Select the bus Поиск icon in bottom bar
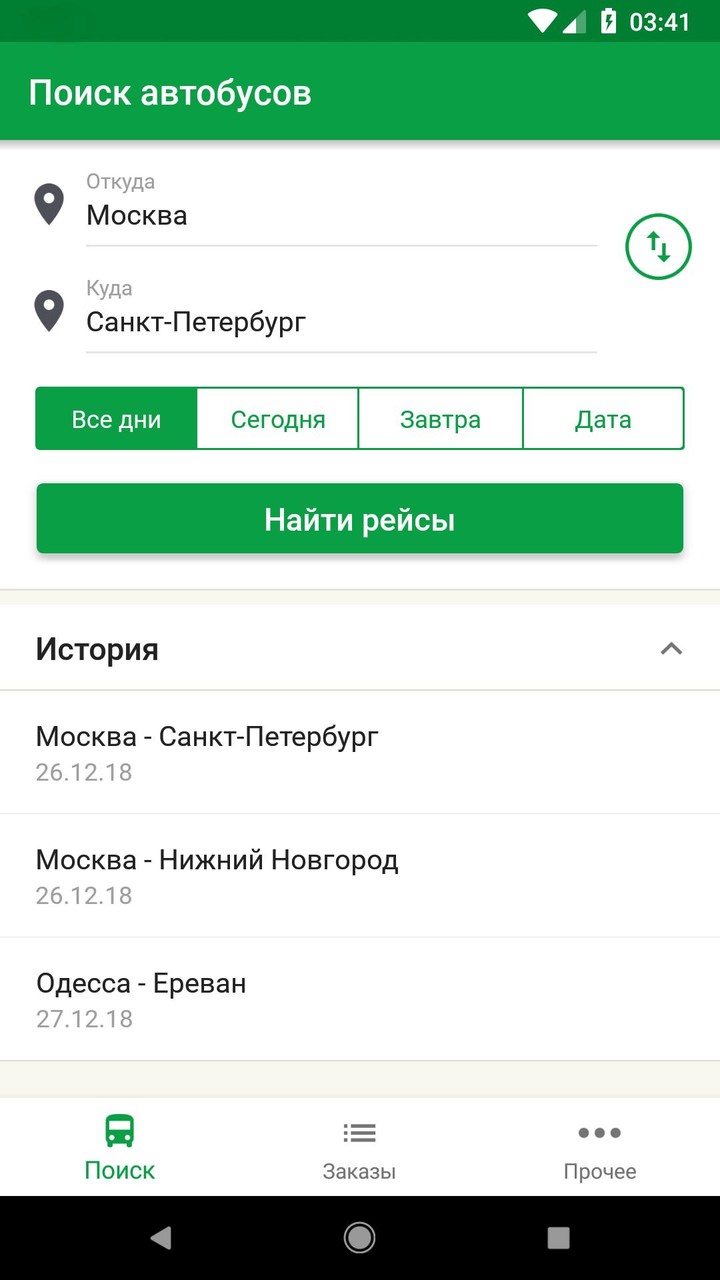The width and height of the screenshot is (720, 1280). (x=120, y=1130)
